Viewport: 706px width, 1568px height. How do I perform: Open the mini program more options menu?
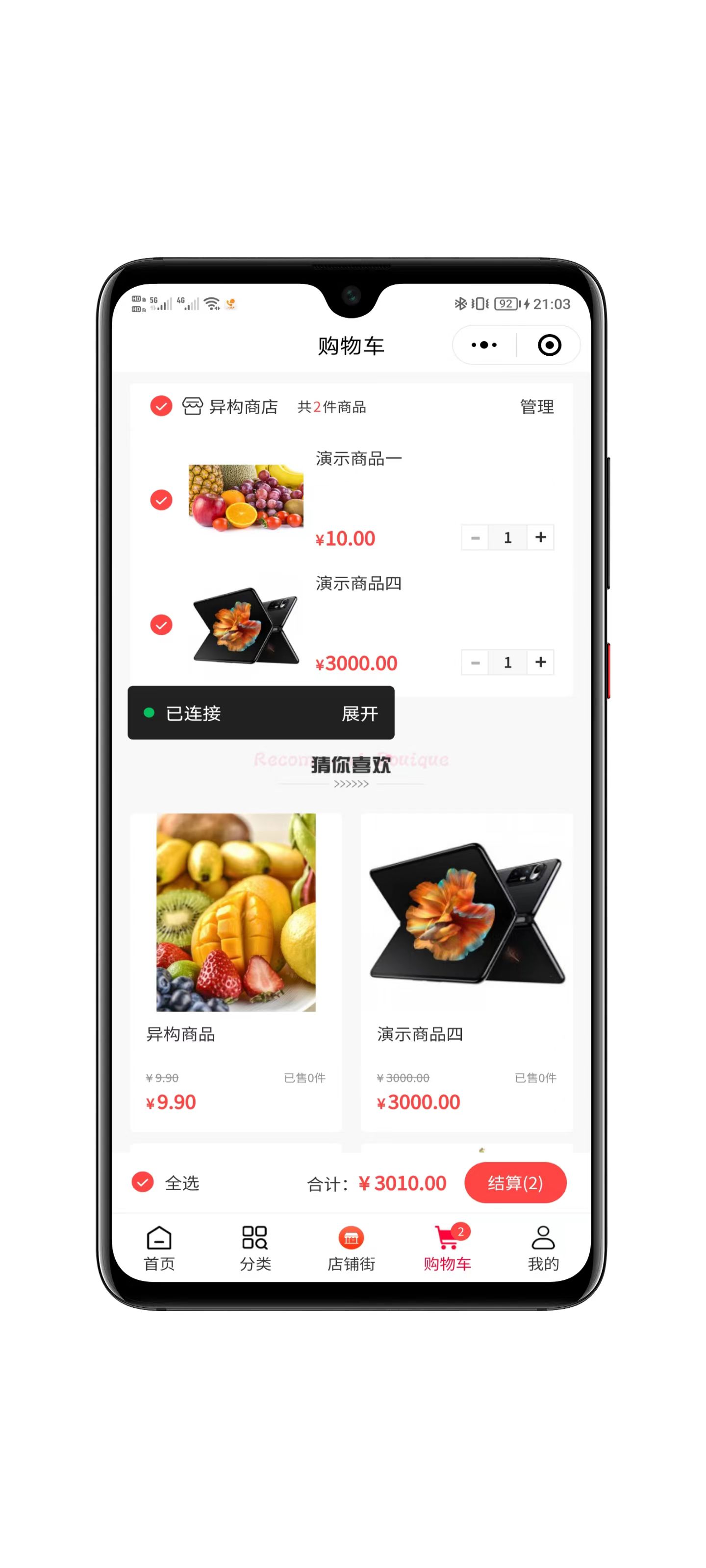(484, 345)
